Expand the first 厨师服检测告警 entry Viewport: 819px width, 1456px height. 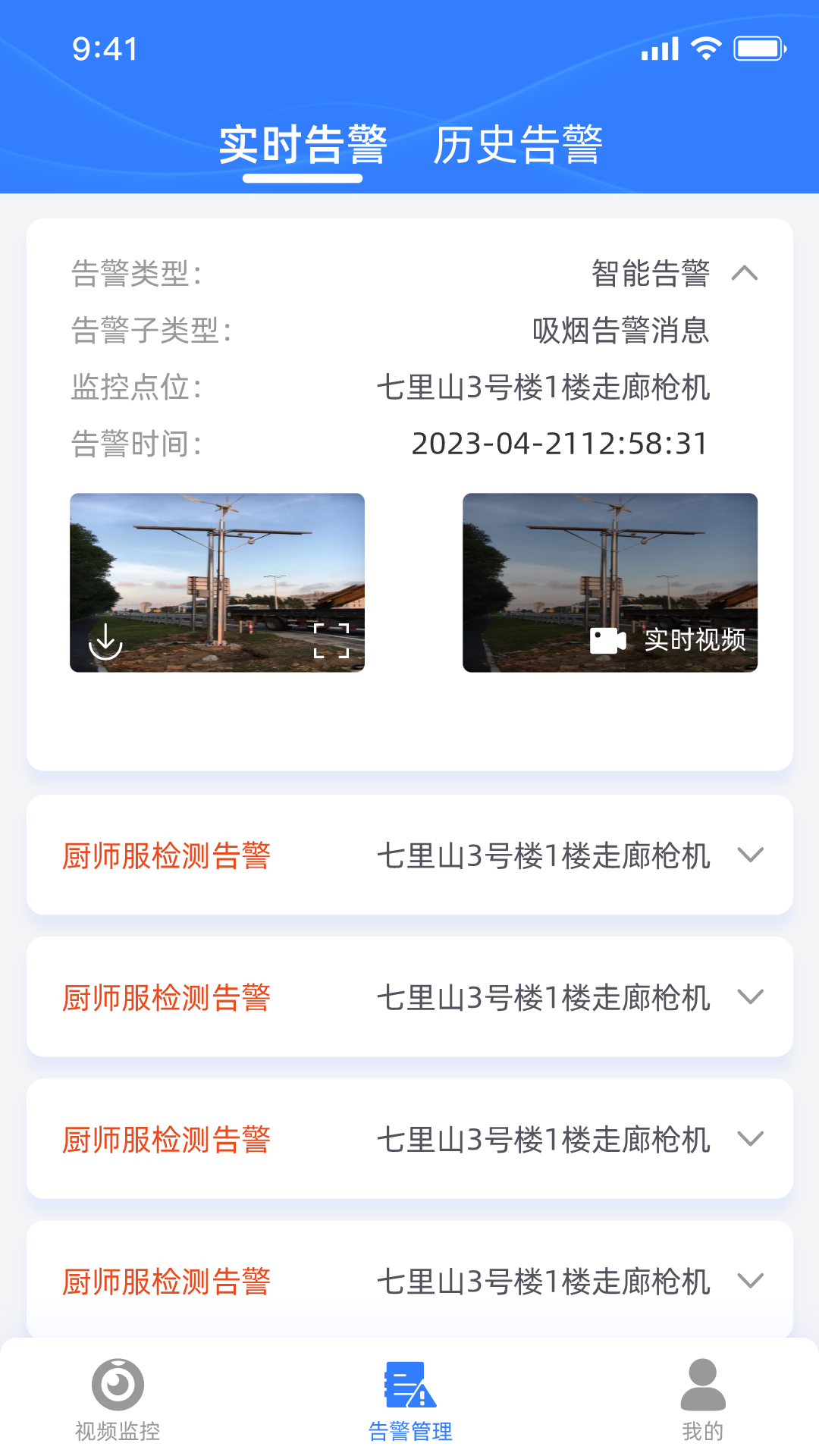click(750, 856)
